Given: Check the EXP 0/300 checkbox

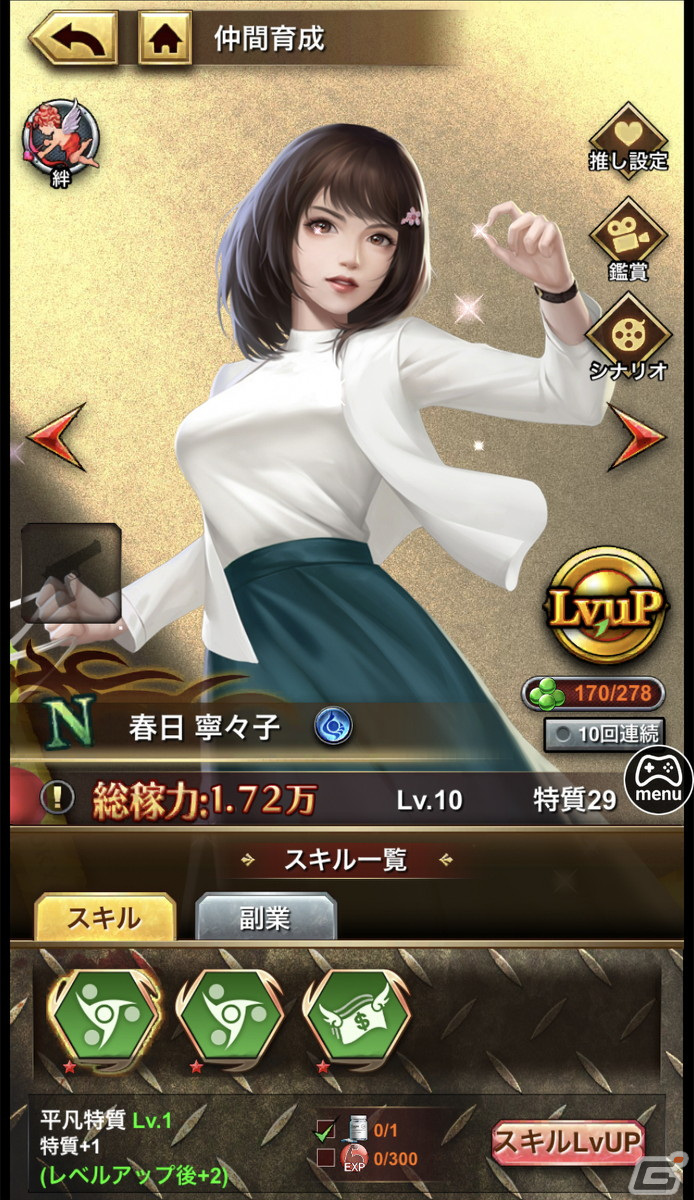Looking at the screenshot, I should (x=326, y=1159).
